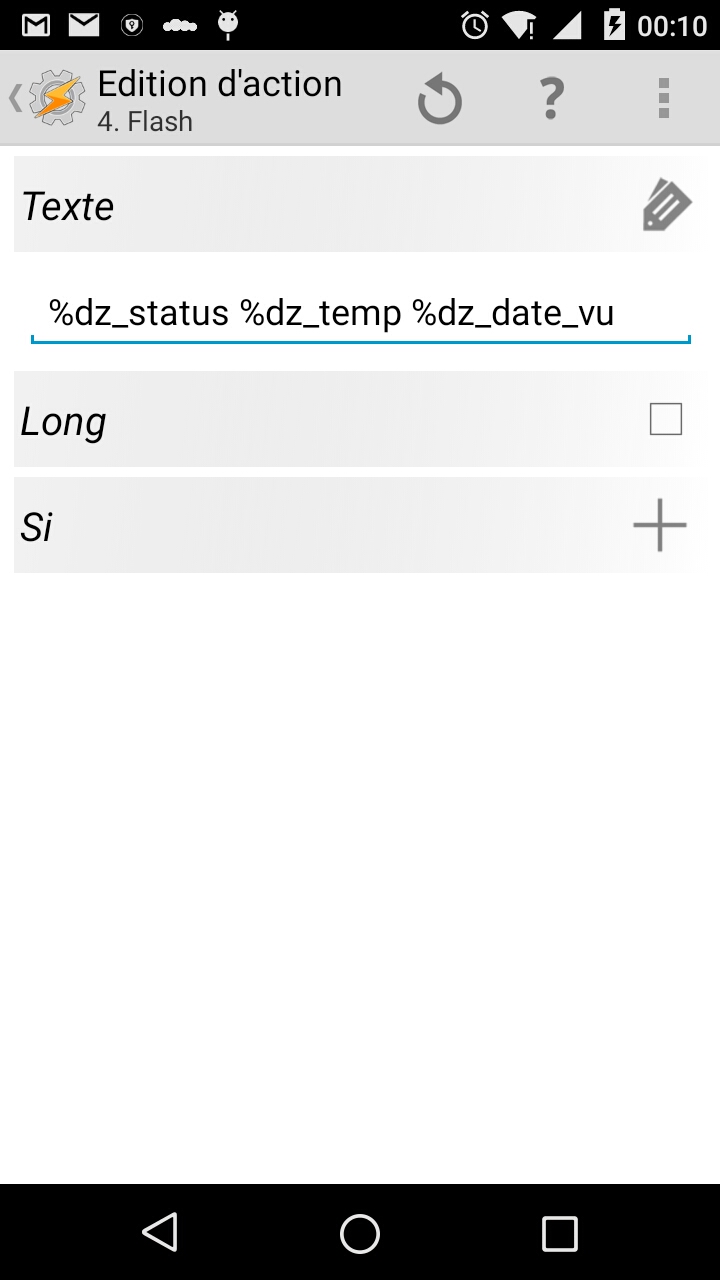This screenshot has height=1280, width=720.
Task: Tap the system back button
Action: click(x=160, y=1232)
